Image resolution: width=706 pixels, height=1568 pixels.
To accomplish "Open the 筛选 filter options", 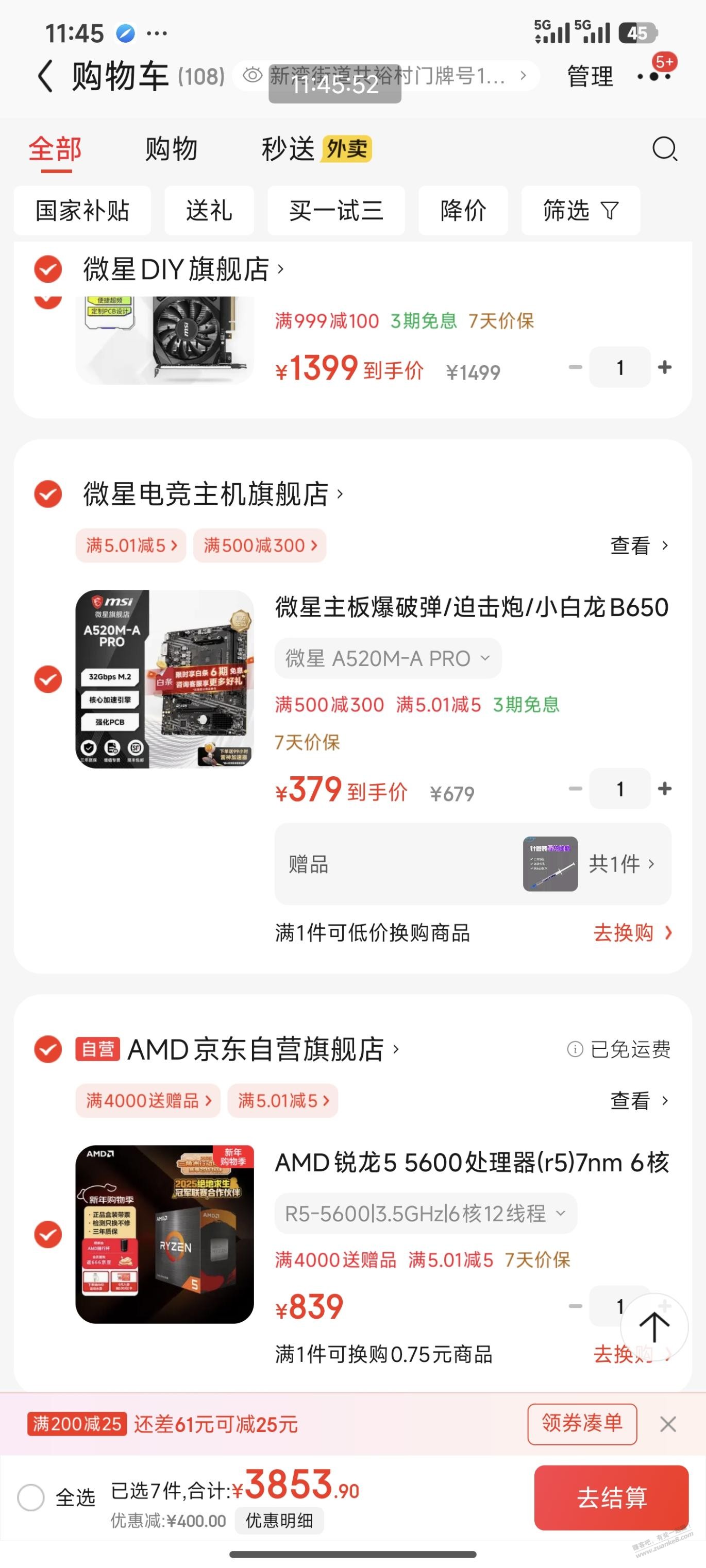I will click(580, 211).
